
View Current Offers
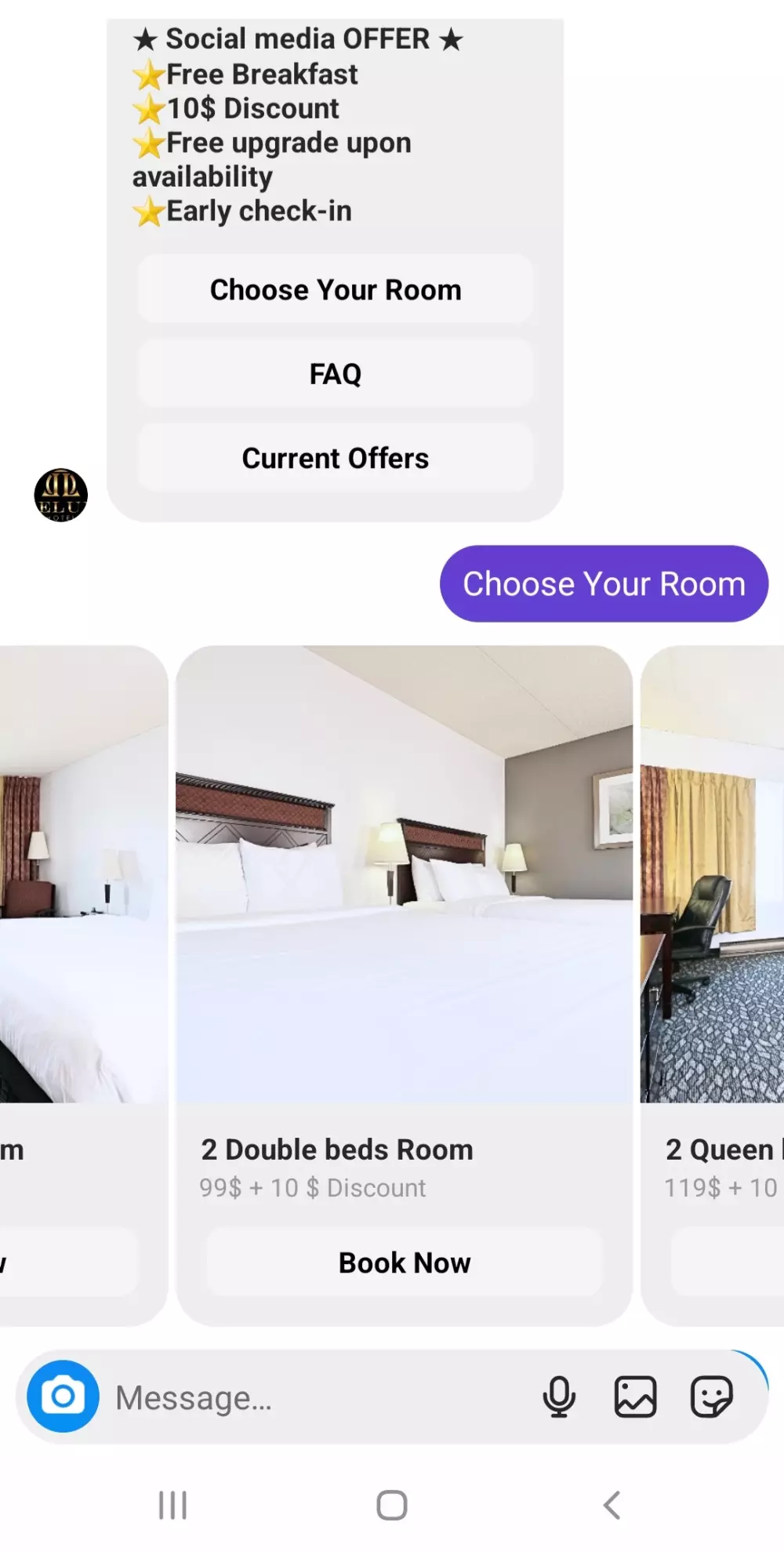336,458
